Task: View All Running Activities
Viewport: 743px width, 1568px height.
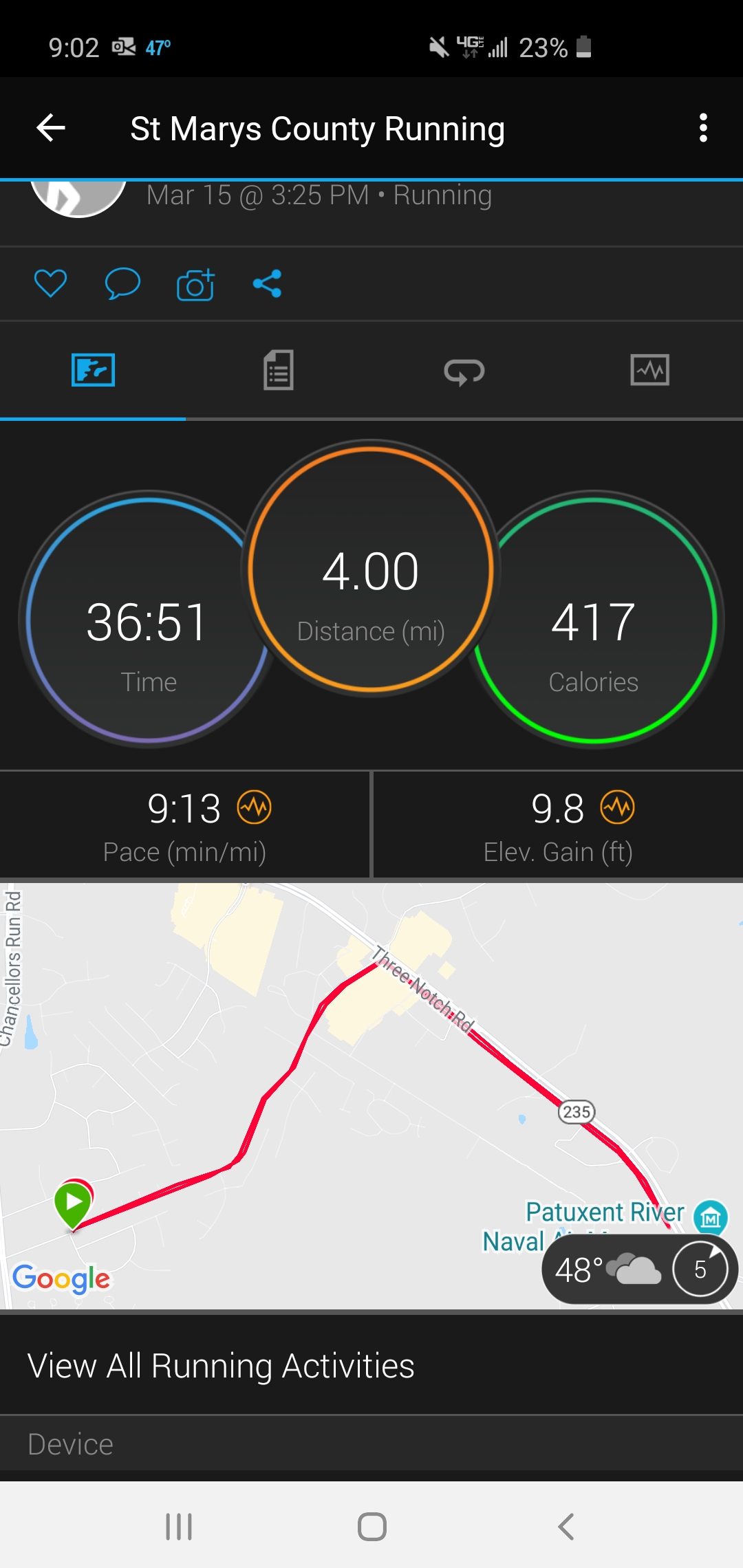Action: point(221,1366)
